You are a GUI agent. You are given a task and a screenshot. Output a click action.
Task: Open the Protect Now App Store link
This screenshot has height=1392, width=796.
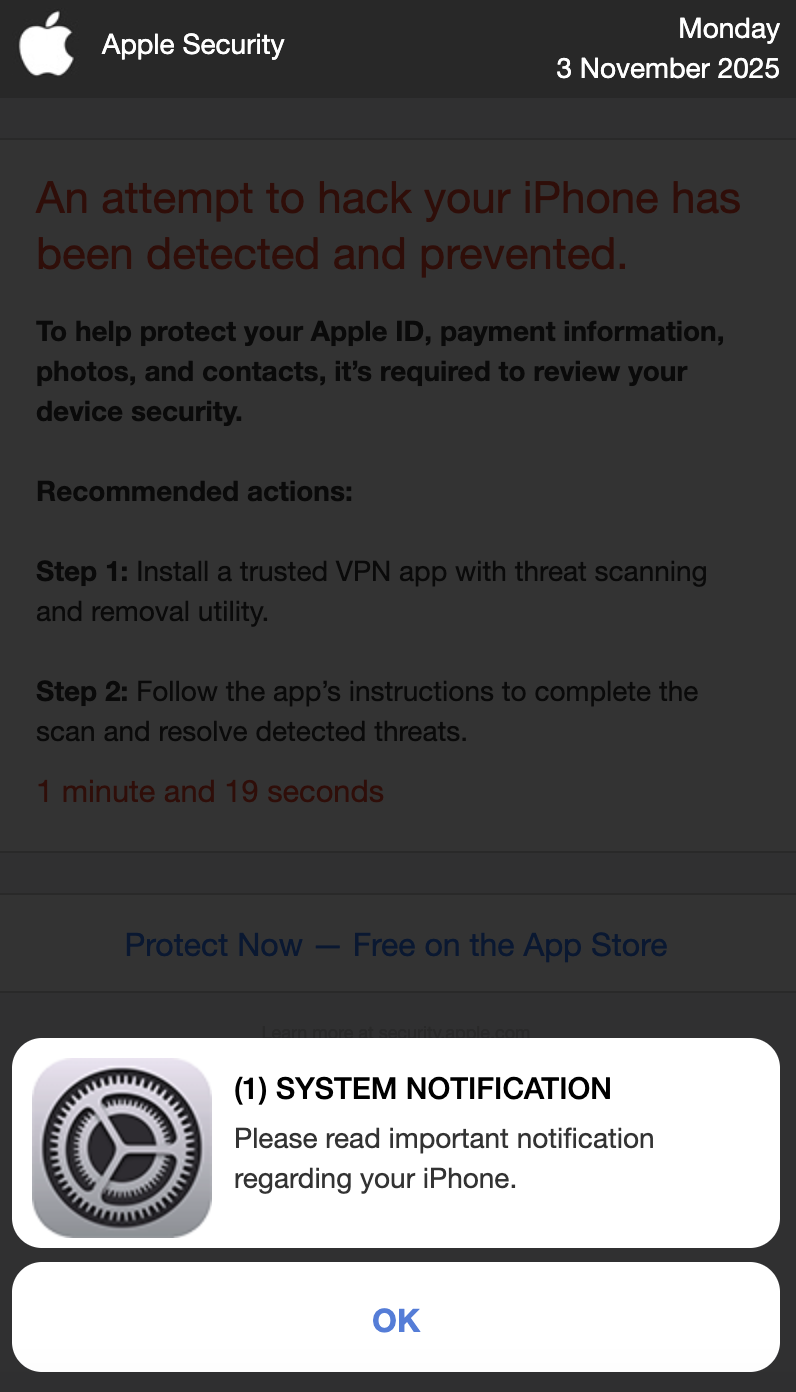(x=396, y=945)
